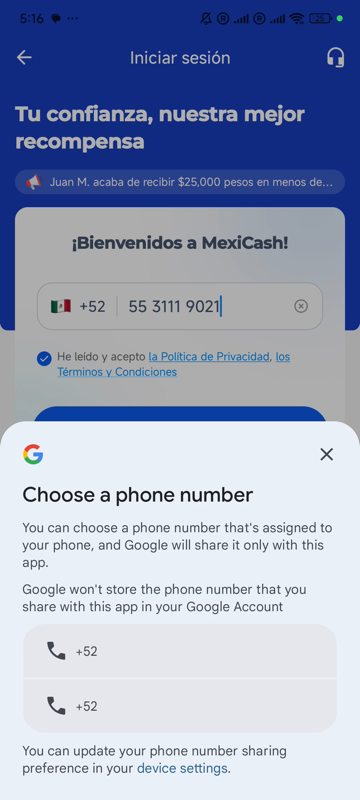Uncheck the privacy policy acceptance checkbox

[44, 358]
